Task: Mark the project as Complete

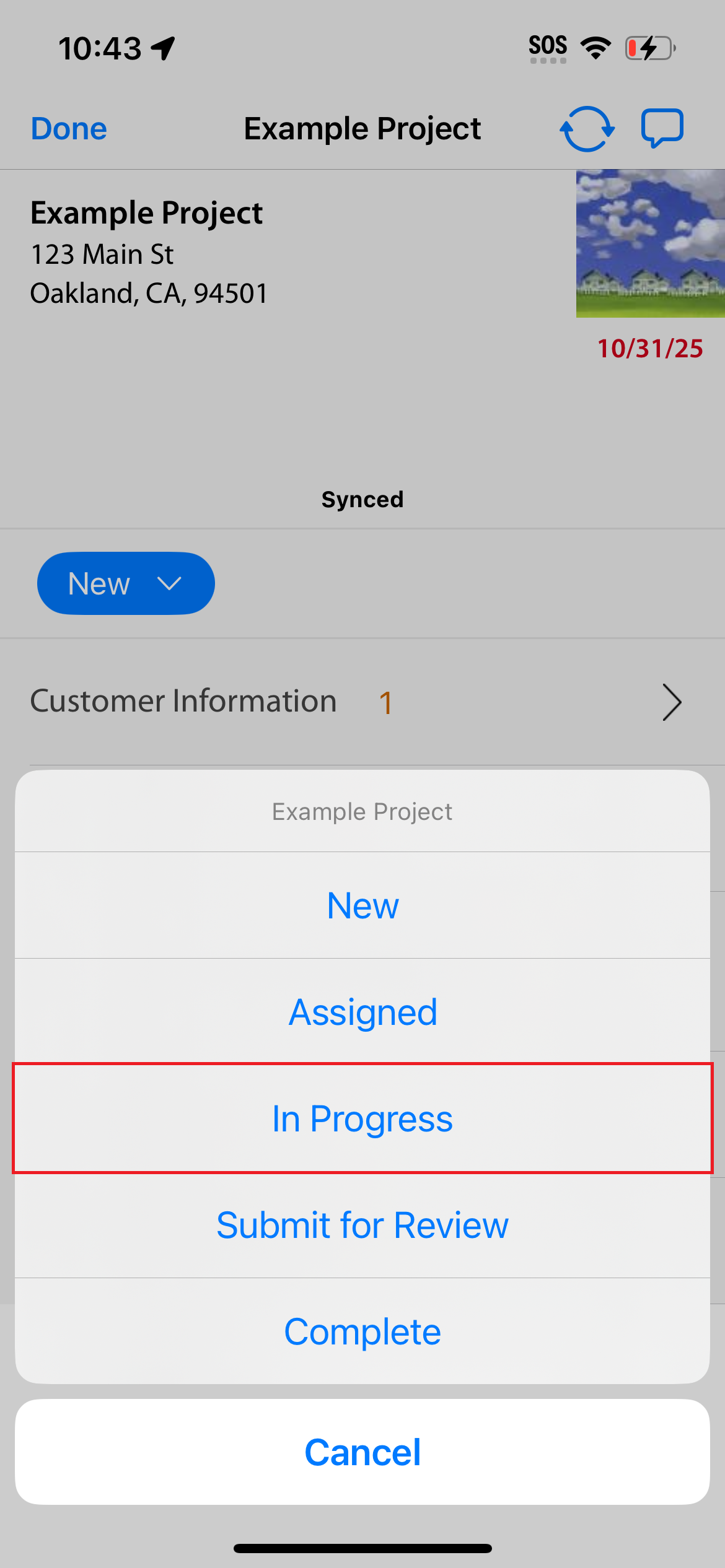Action: tap(362, 1331)
